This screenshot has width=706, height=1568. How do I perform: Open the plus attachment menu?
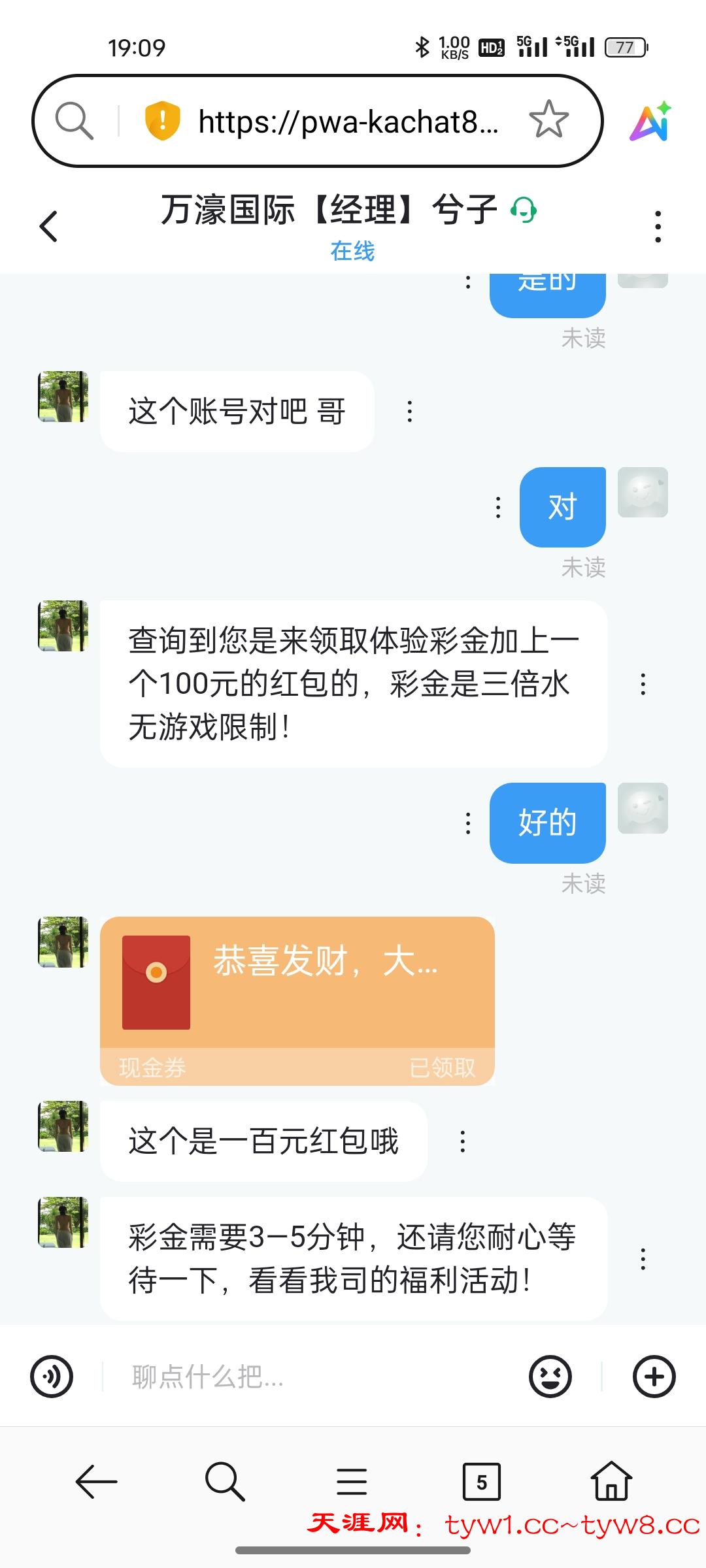[x=654, y=1377]
